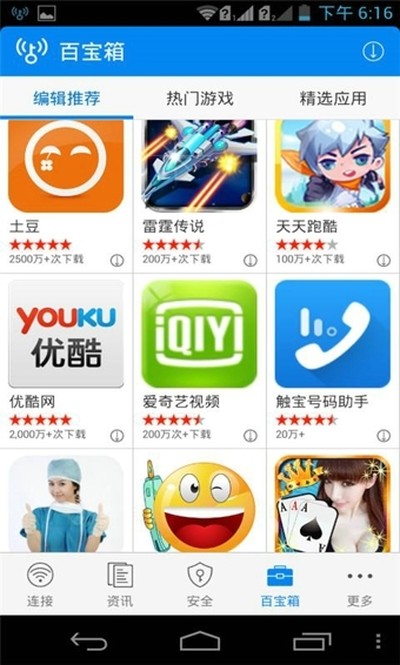
Task: Download 触宝号码助手
Action: coord(383,435)
